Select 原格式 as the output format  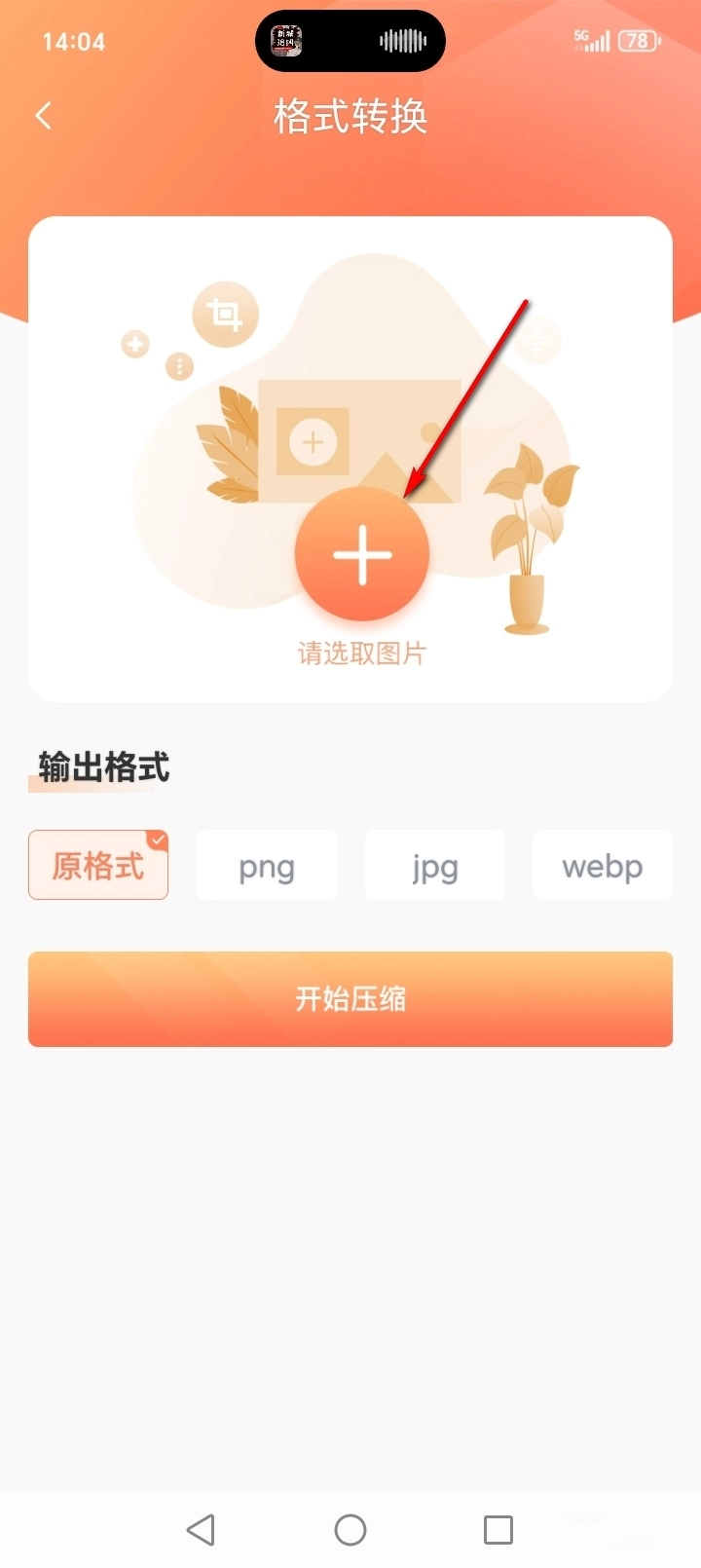(x=98, y=865)
